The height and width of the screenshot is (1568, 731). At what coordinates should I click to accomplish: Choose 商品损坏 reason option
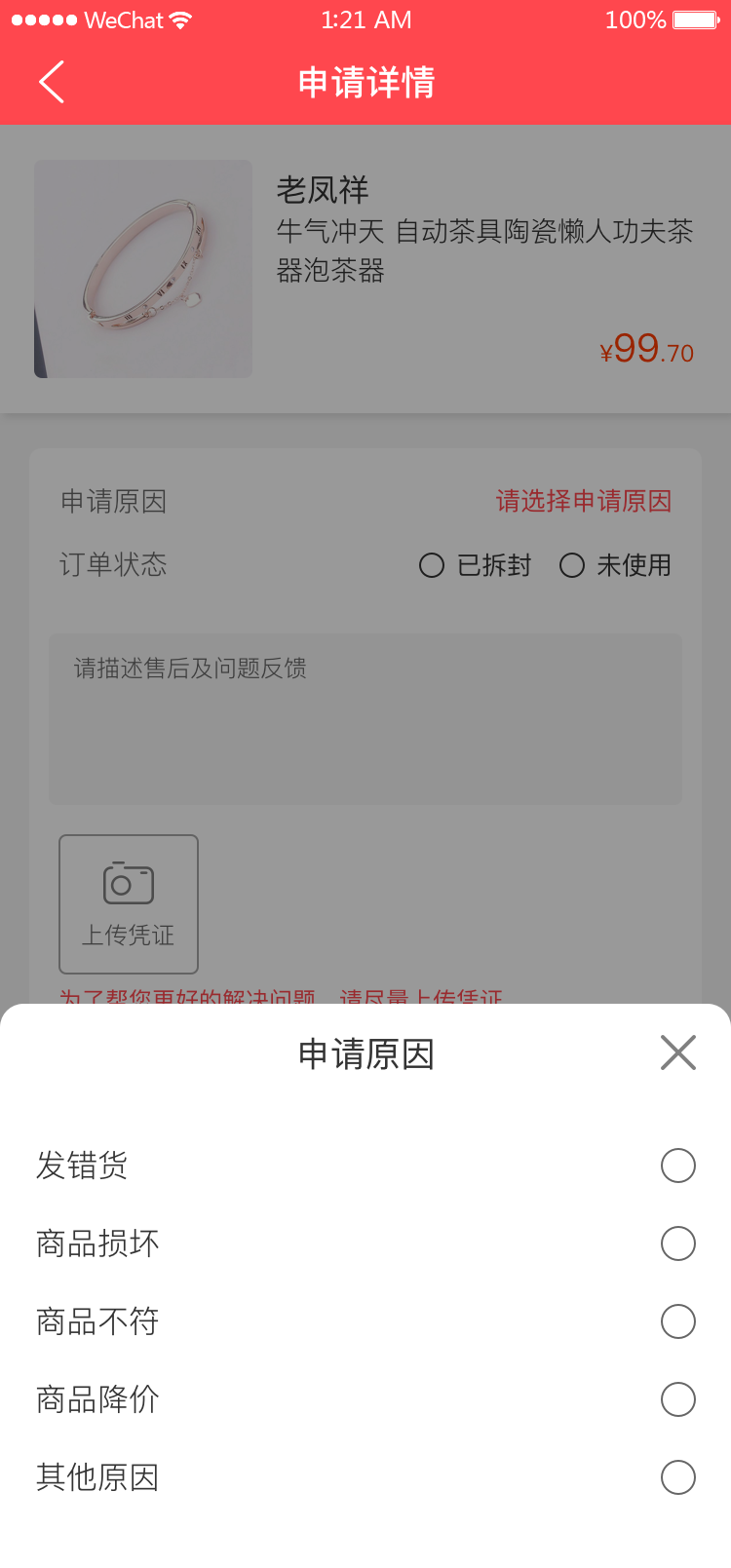[x=677, y=1243]
